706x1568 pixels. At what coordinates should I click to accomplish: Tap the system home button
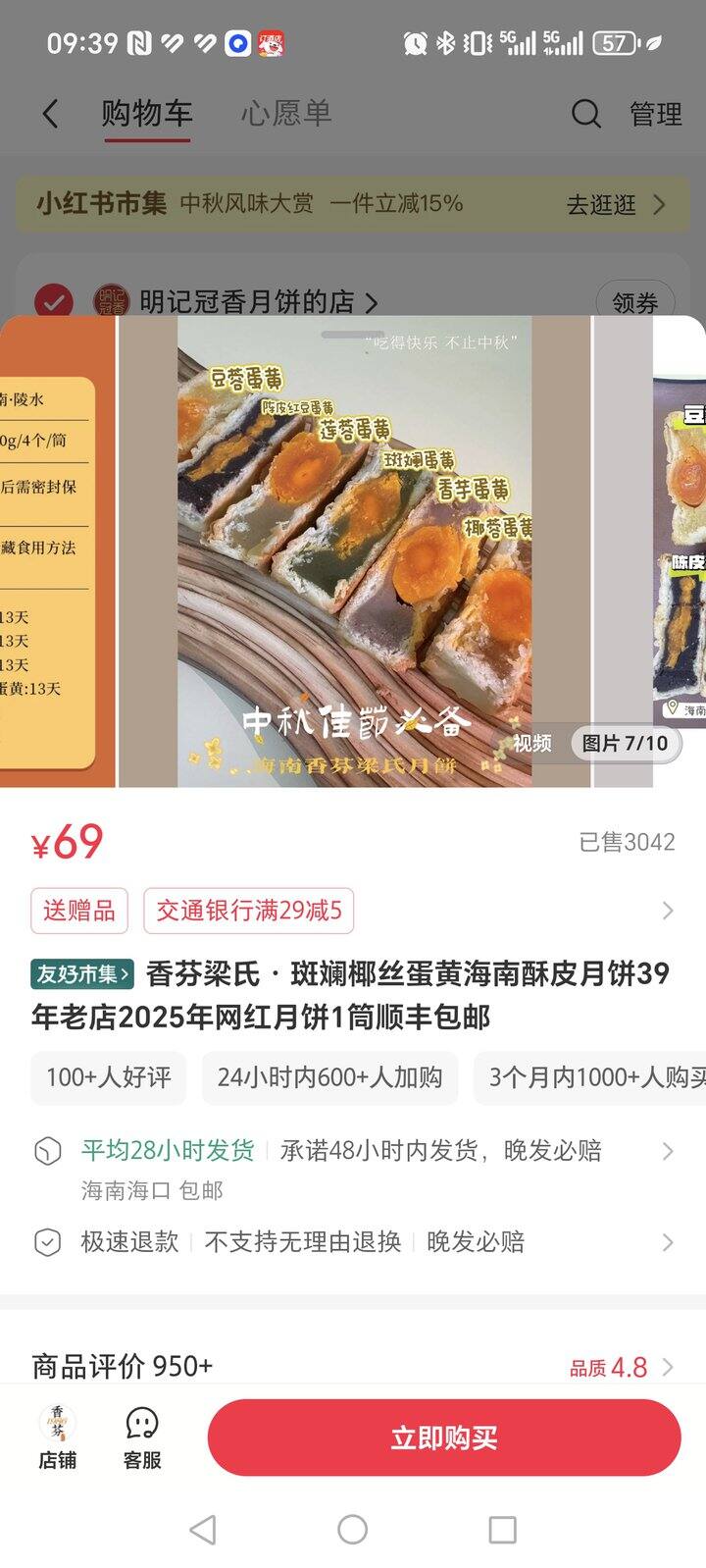[353, 1529]
